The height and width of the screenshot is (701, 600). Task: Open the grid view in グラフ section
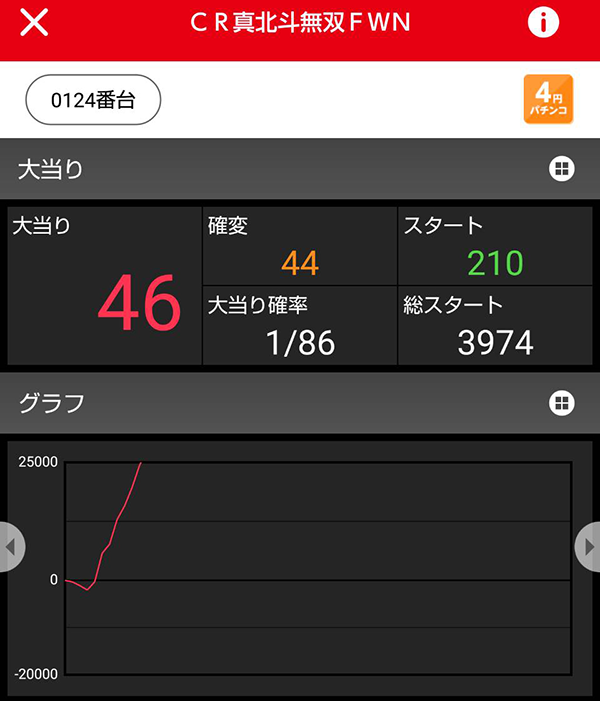pyautogui.click(x=561, y=403)
